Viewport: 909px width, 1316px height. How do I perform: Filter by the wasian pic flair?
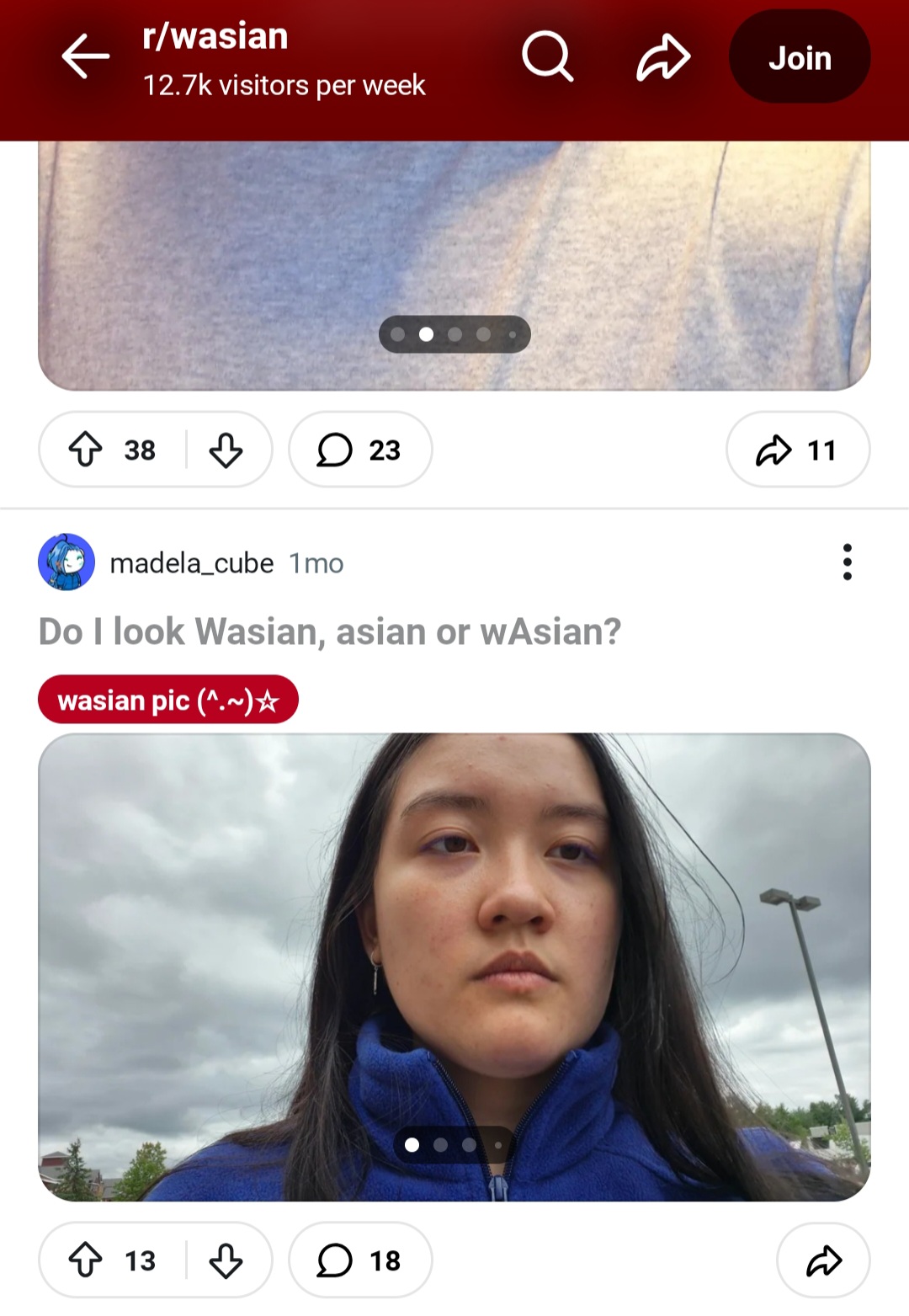coord(168,700)
